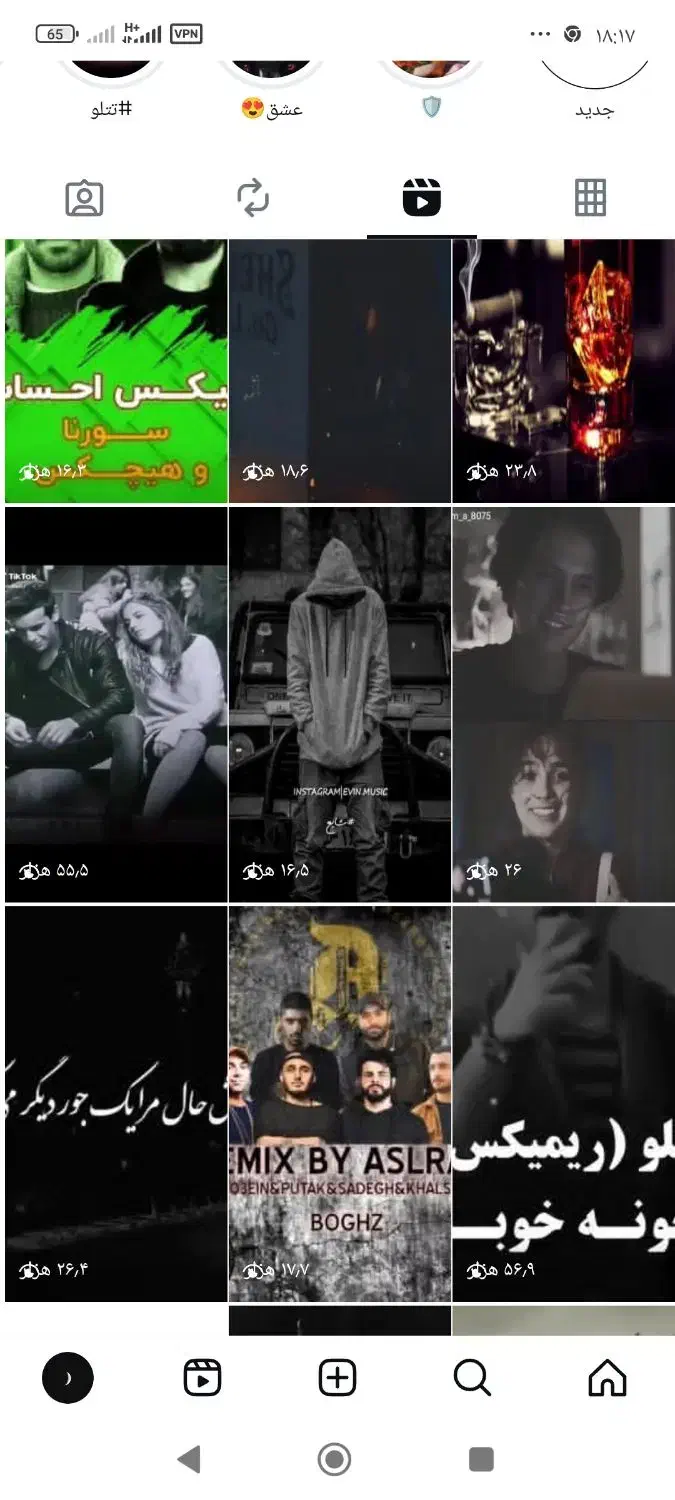Create a new post
This screenshot has width=675, height=1500.
click(x=337, y=1378)
